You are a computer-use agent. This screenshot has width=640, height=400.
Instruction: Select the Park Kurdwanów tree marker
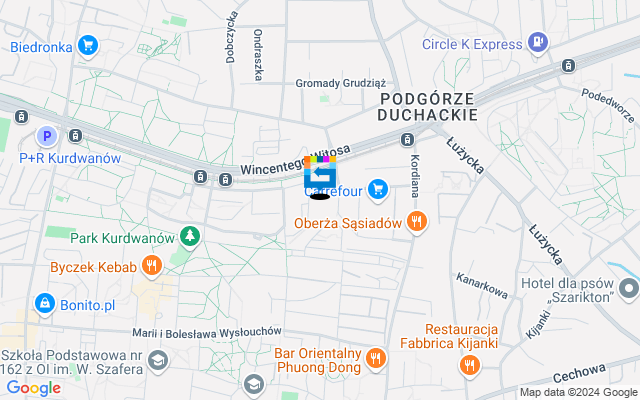click(188, 237)
